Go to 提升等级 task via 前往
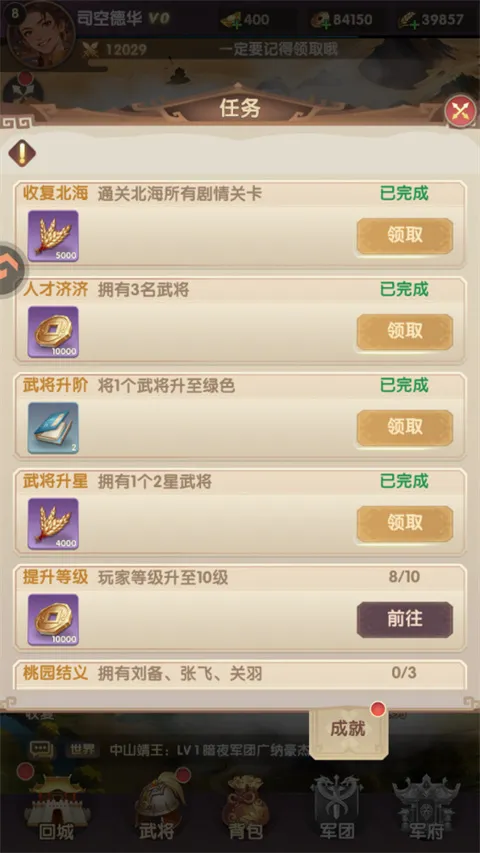 tap(405, 619)
